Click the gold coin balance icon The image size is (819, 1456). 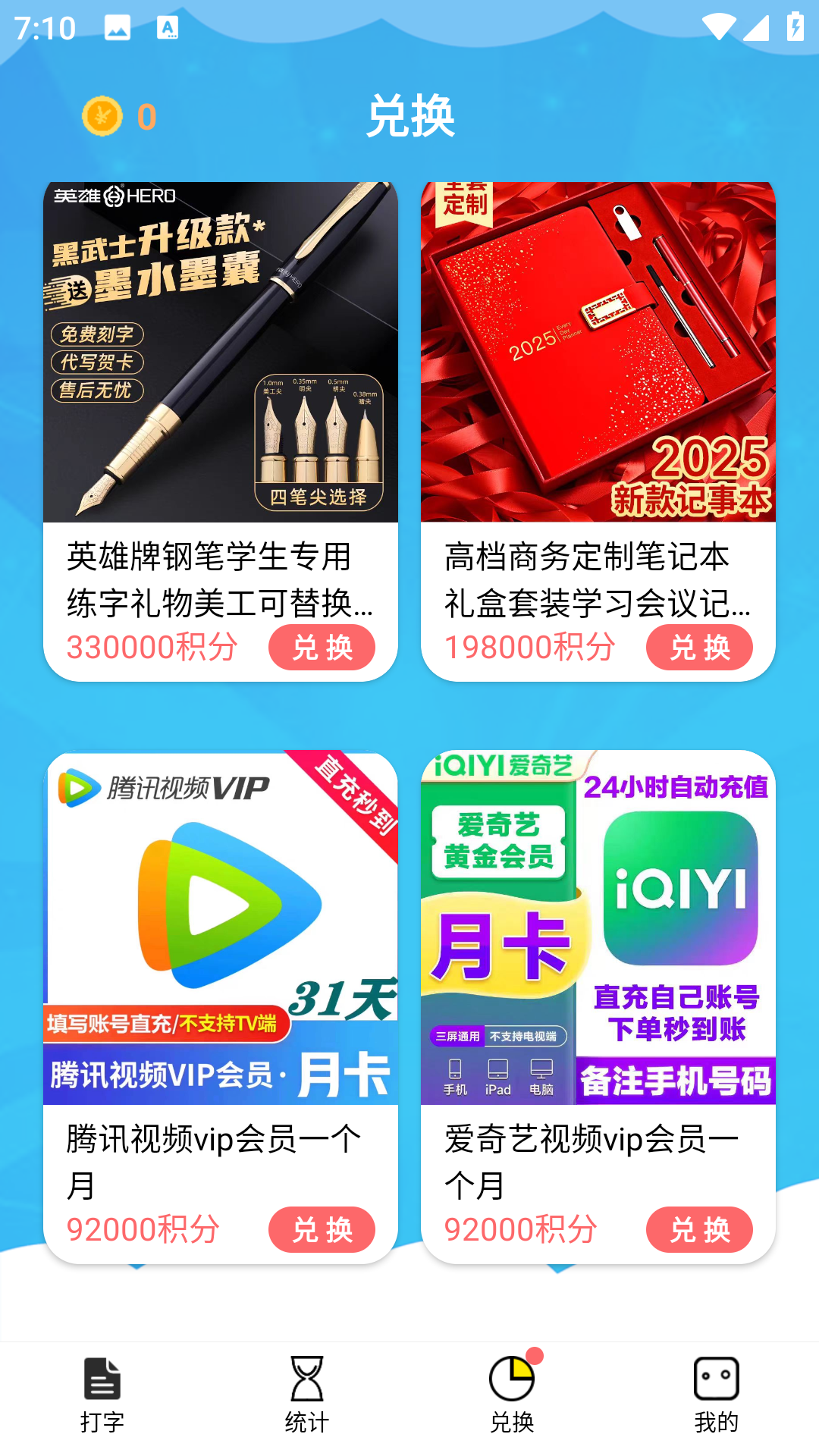coord(102,115)
